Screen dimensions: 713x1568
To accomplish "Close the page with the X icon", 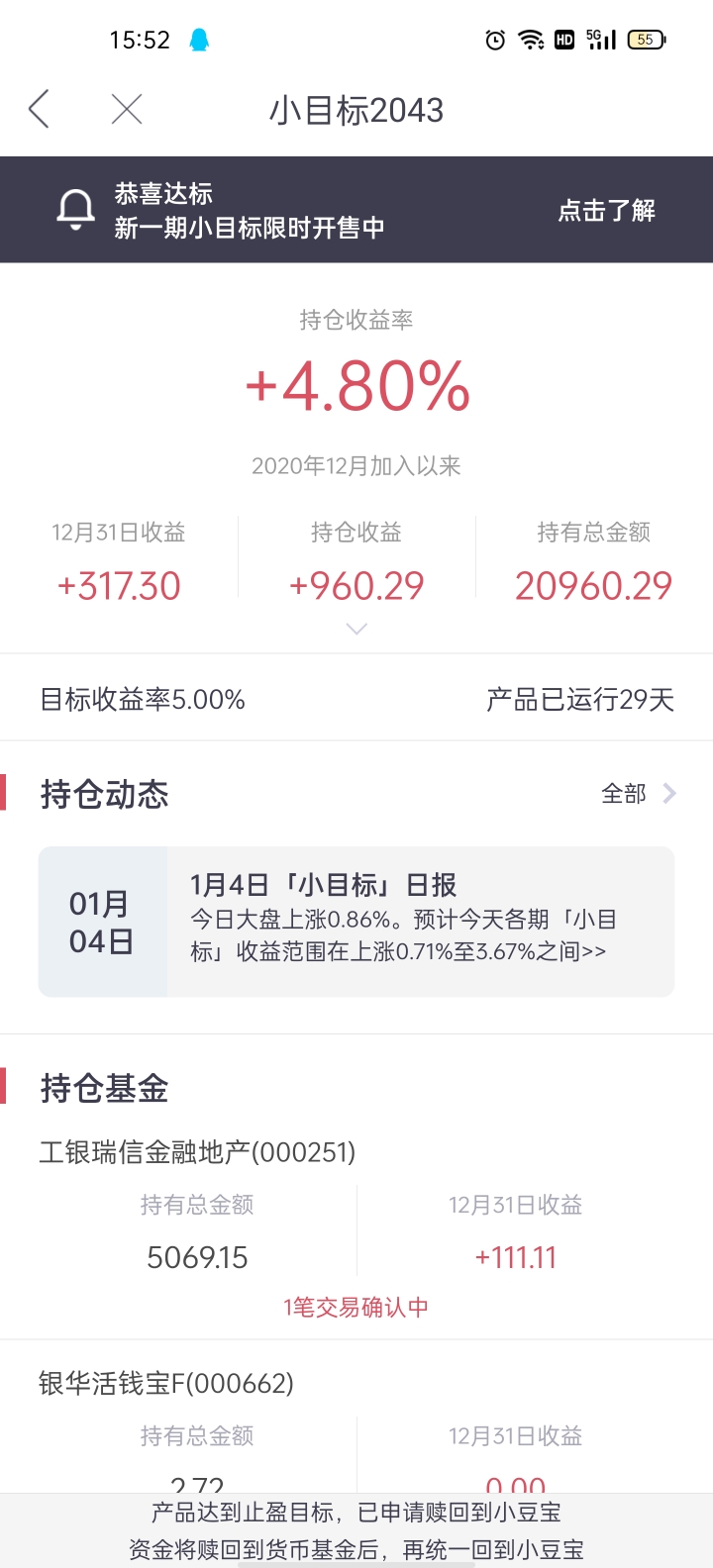I will (x=127, y=109).
